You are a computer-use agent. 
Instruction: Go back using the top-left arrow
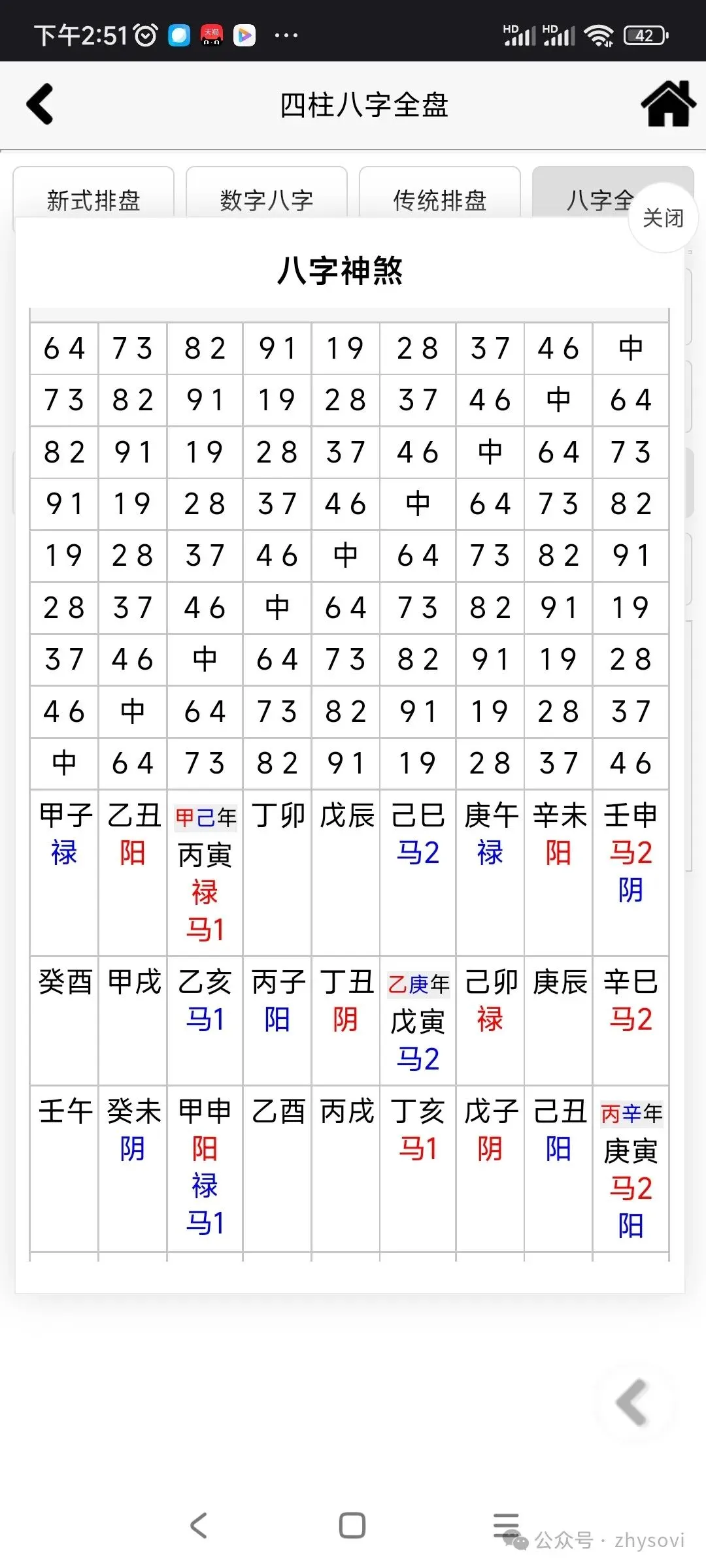(40, 105)
